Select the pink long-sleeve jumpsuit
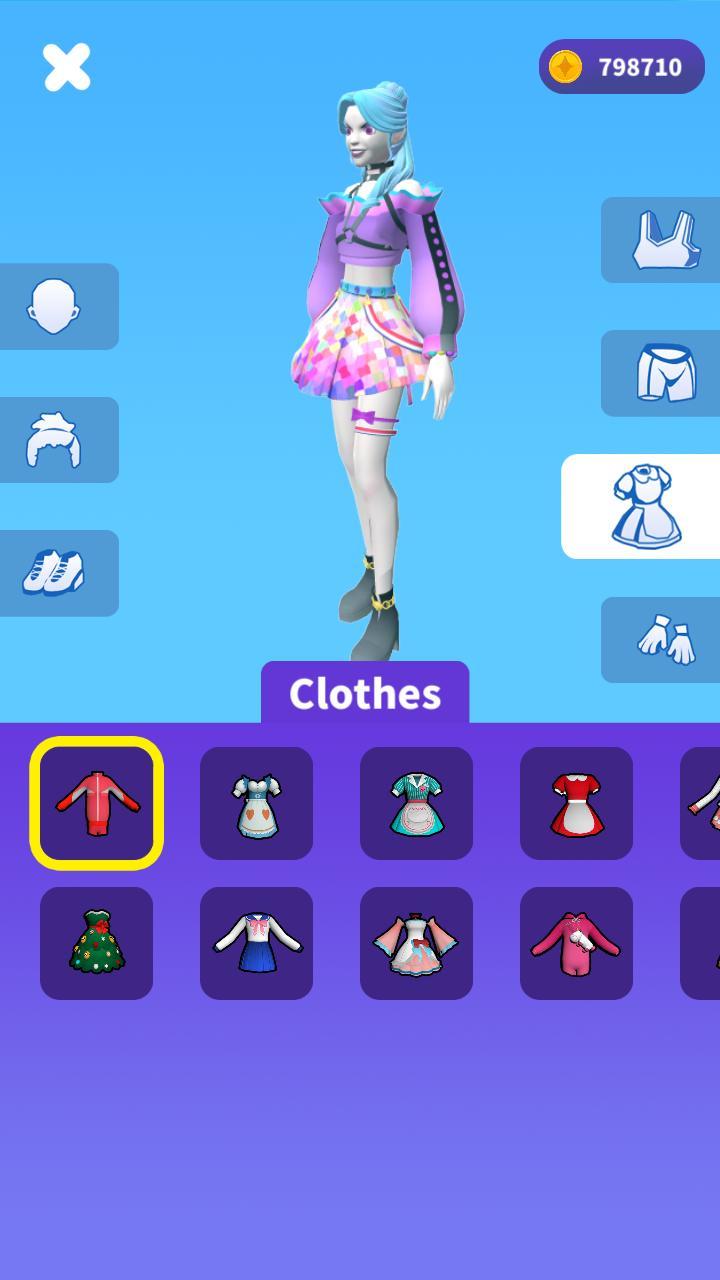 pos(576,943)
